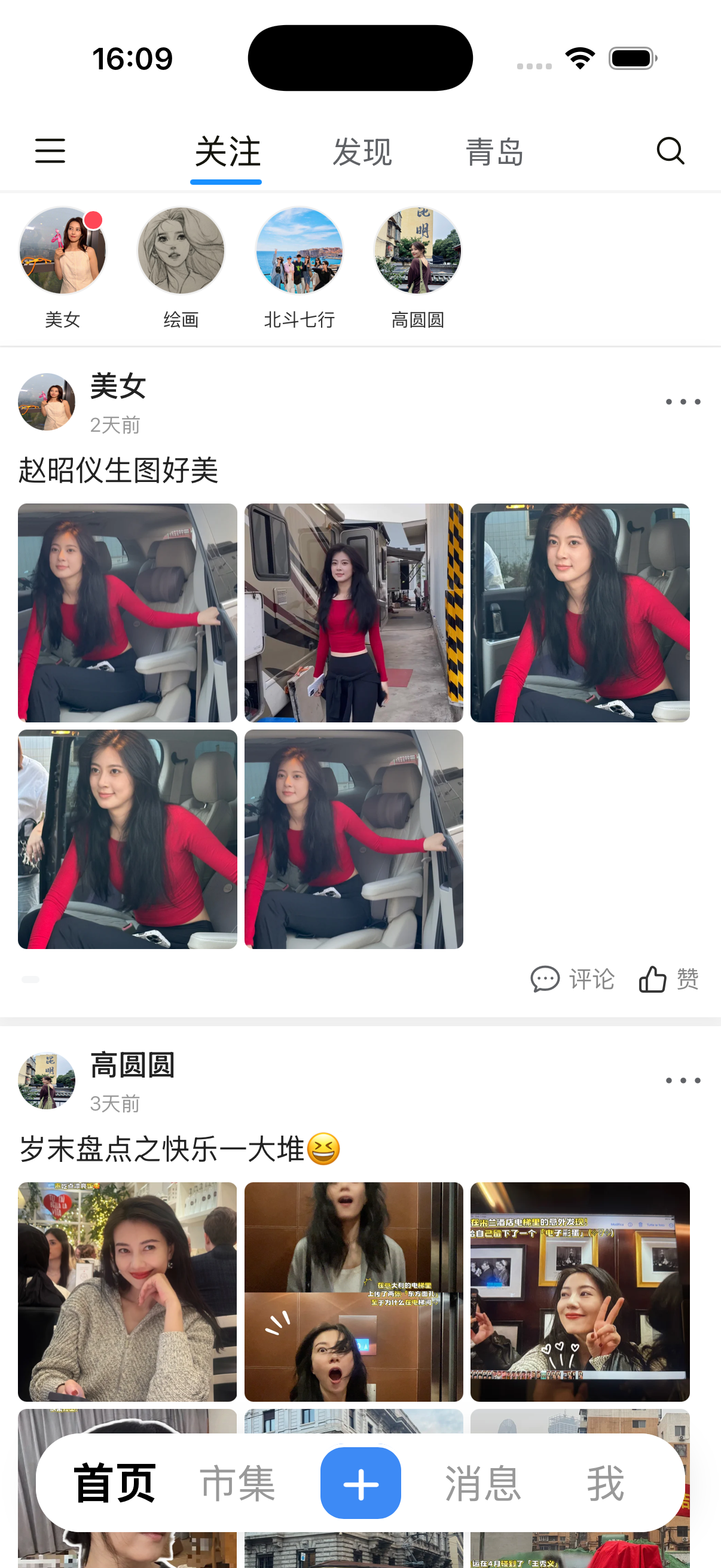Comment on the 赵昭仪生图好美 post
Screen dimensions: 721x1568
[x=572, y=980]
